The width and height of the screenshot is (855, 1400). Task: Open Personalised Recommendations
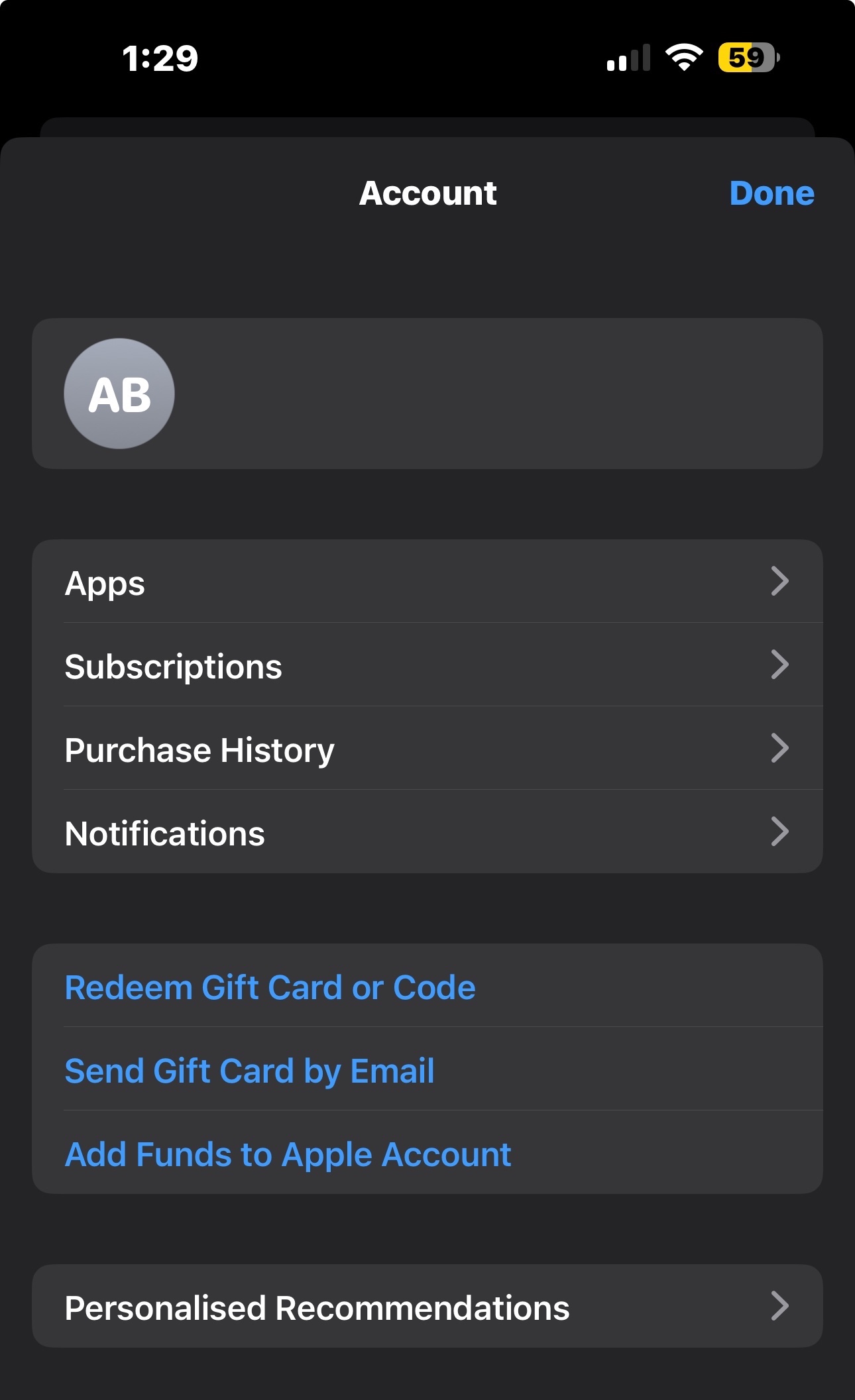coord(427,1307)
